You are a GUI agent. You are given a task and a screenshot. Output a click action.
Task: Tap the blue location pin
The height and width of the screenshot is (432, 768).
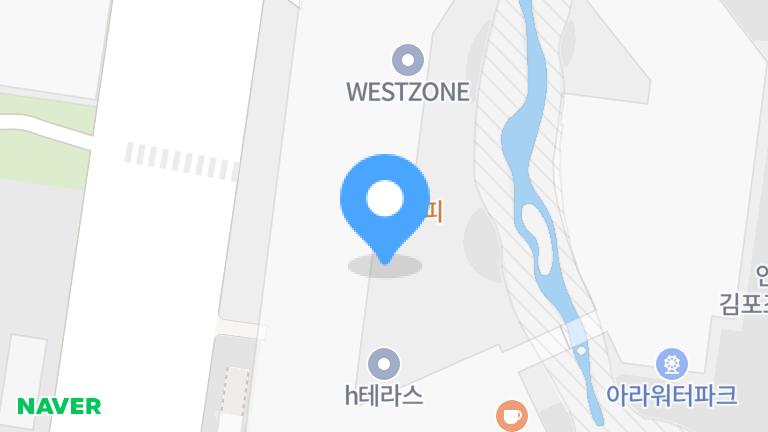tap(385, 200)
